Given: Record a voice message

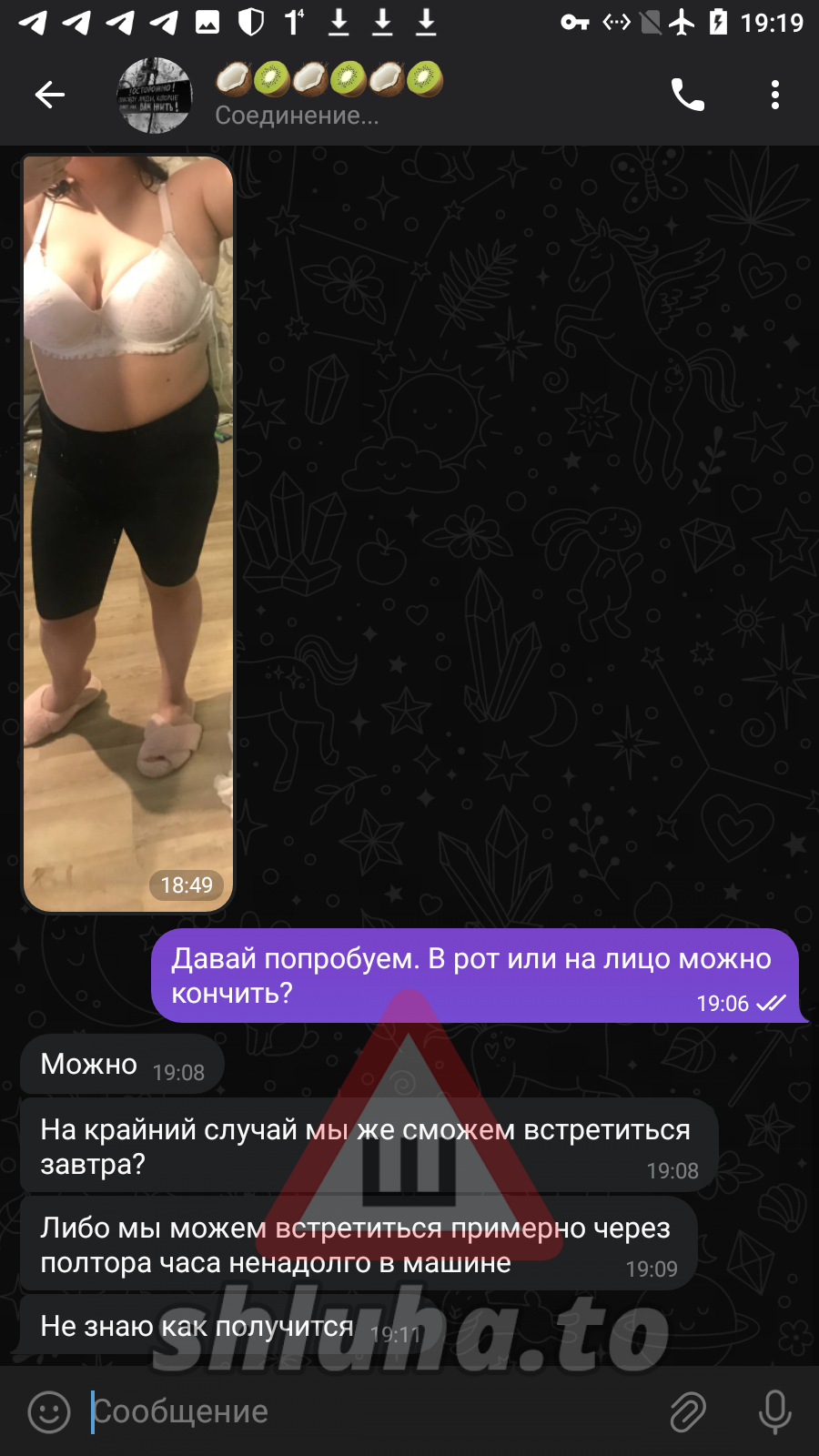Looking at the screenshot, I should pos(774,1412).
